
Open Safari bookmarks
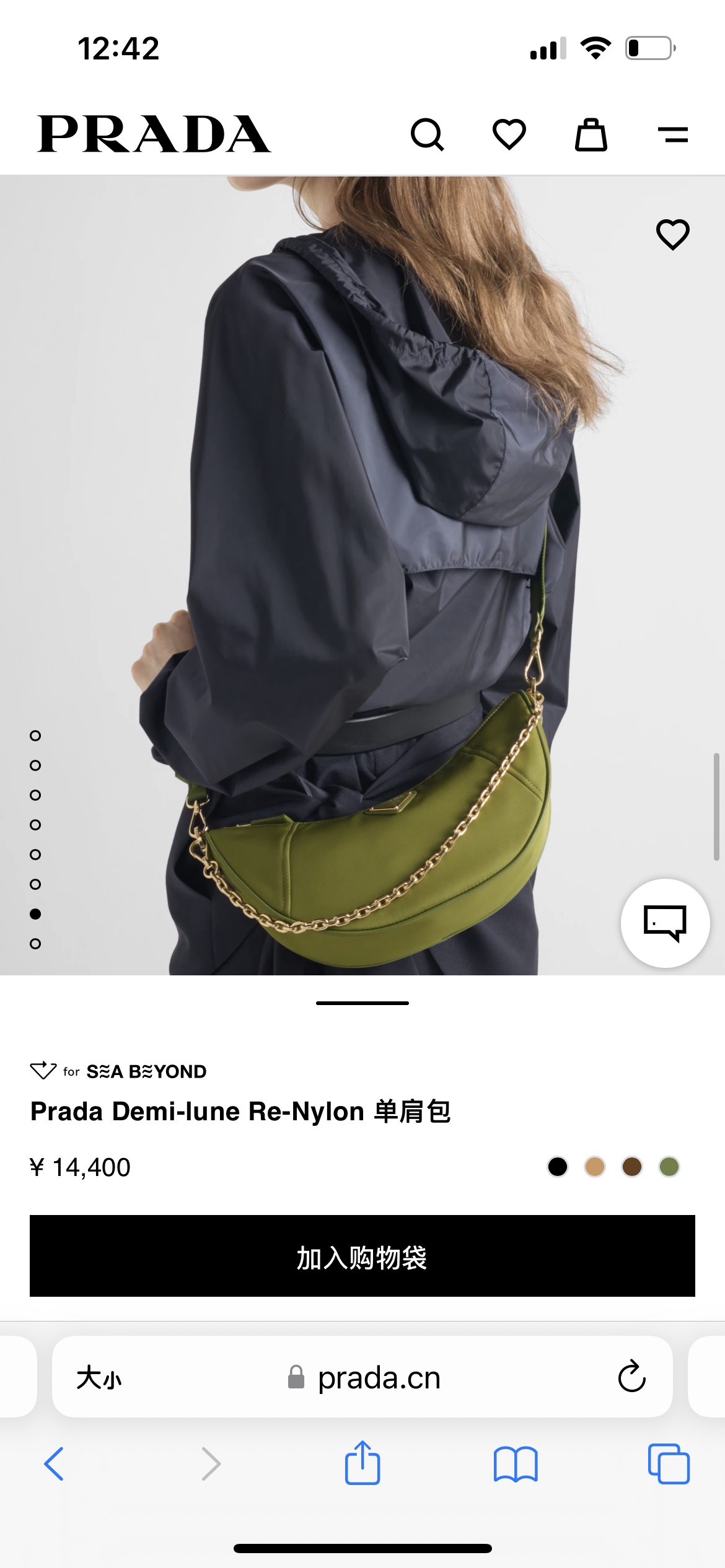point(516,1464)
